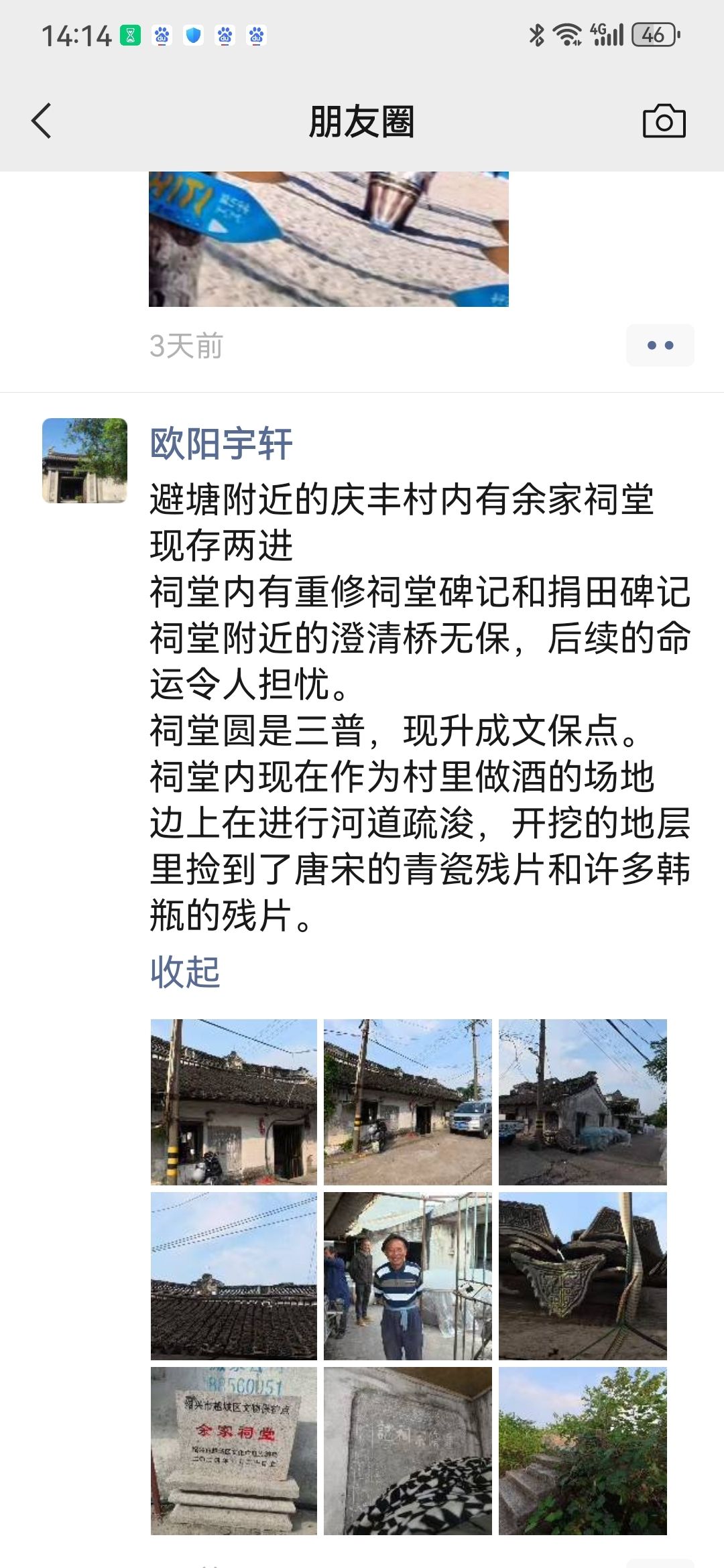The height and width of the screenshot is (1568, 724).
Task: View the photo of green bushes
Action: [x=582, y=1450]
